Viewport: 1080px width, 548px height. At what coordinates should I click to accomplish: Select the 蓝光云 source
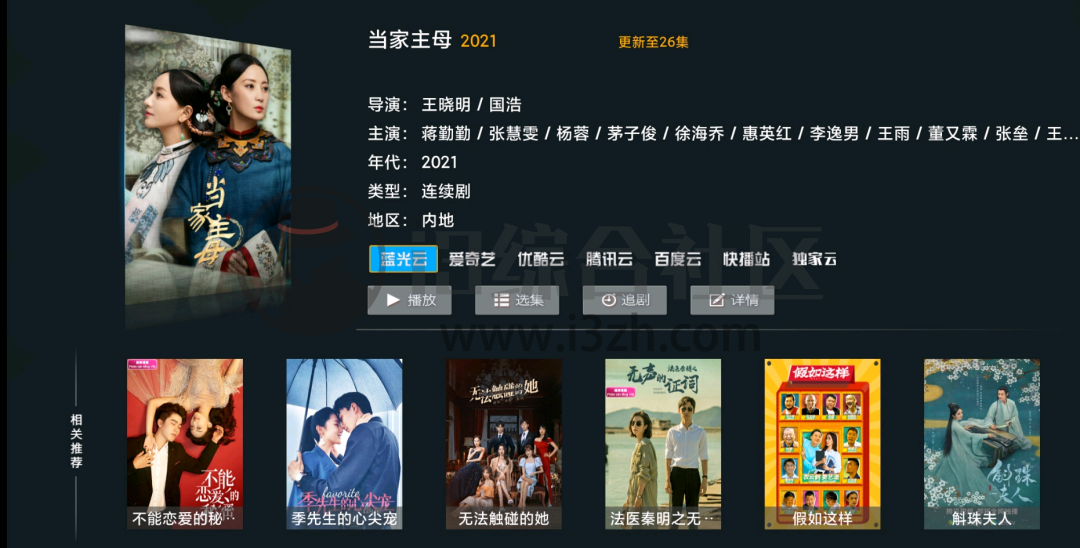tap(403, 259)
